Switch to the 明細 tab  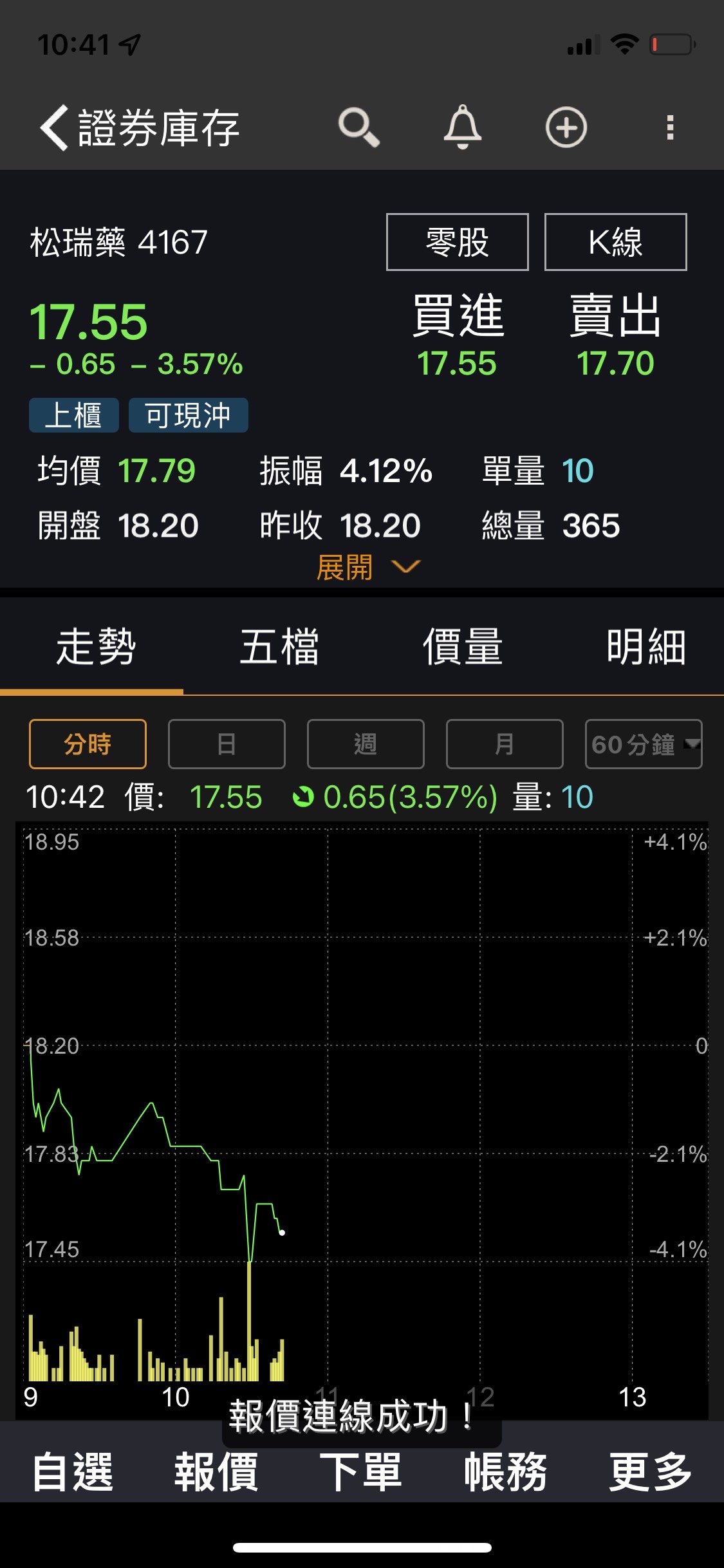tap(645, 646)
